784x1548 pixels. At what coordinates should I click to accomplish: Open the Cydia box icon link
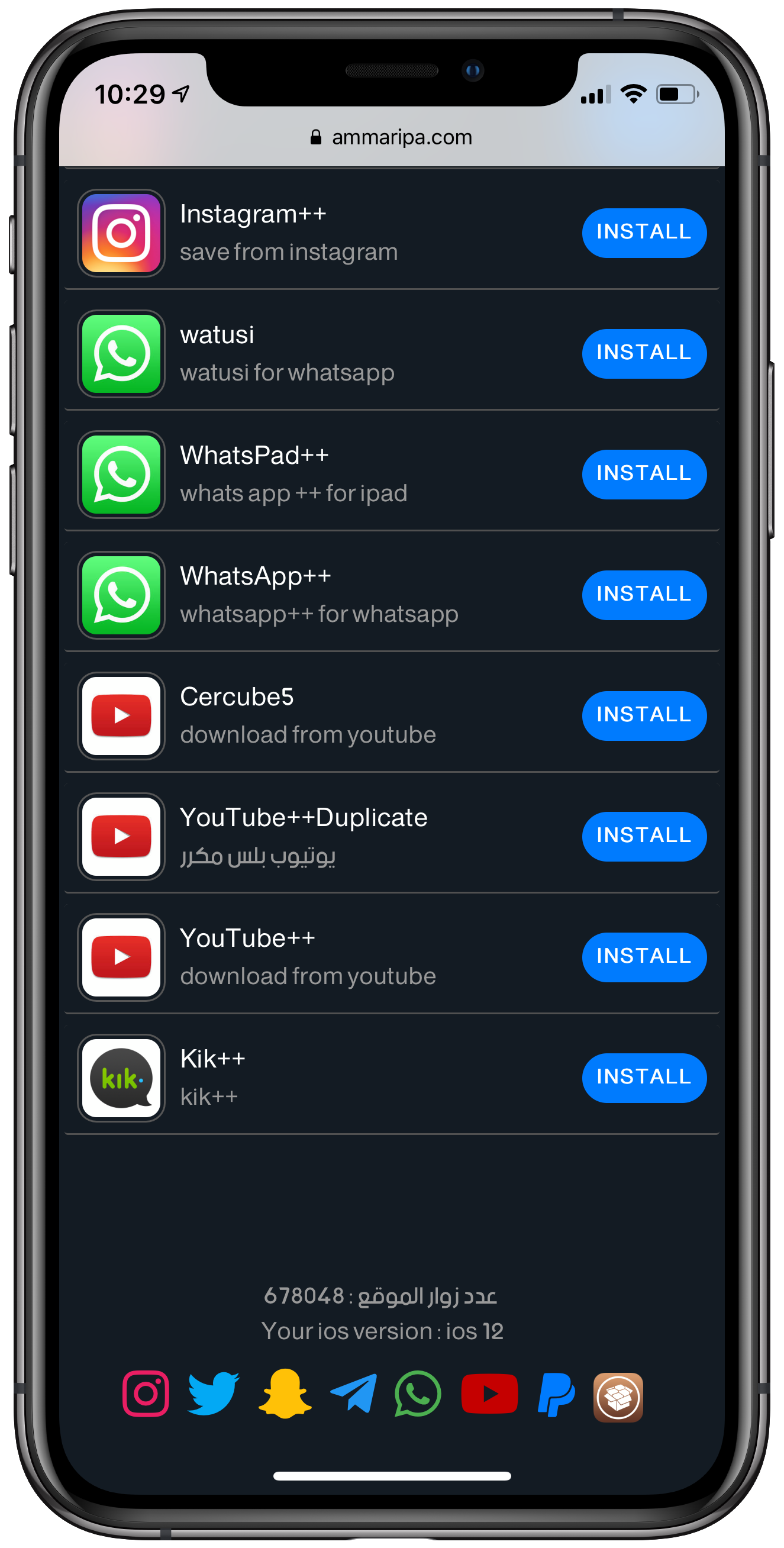pyautogui.click(x=618, y=1397)
